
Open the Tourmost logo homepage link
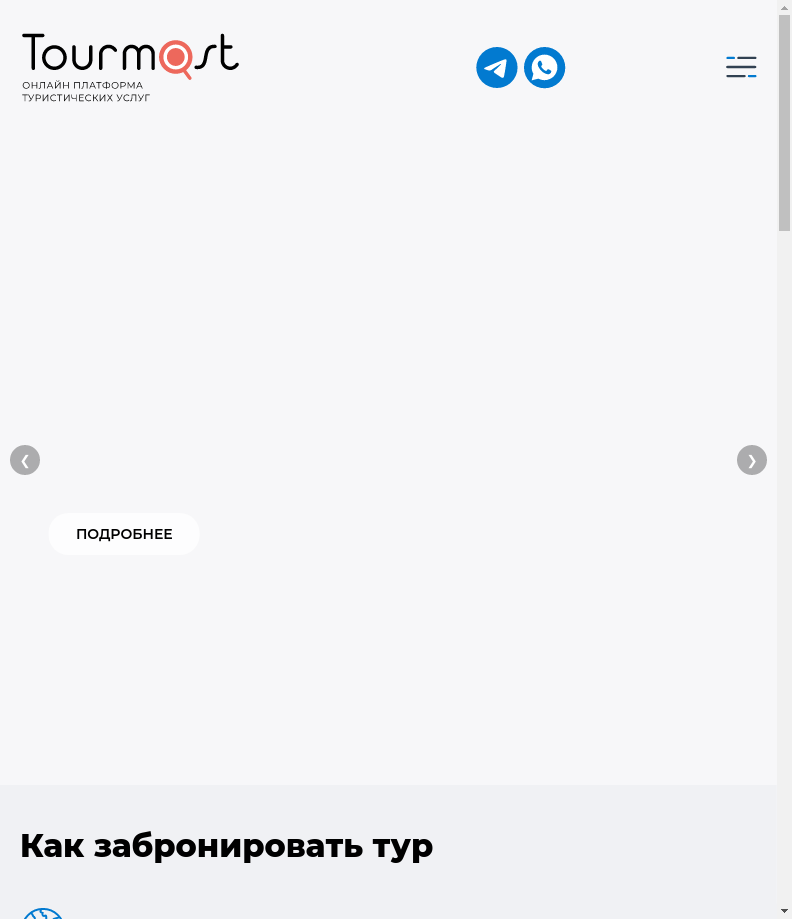(x=130, y=67)
